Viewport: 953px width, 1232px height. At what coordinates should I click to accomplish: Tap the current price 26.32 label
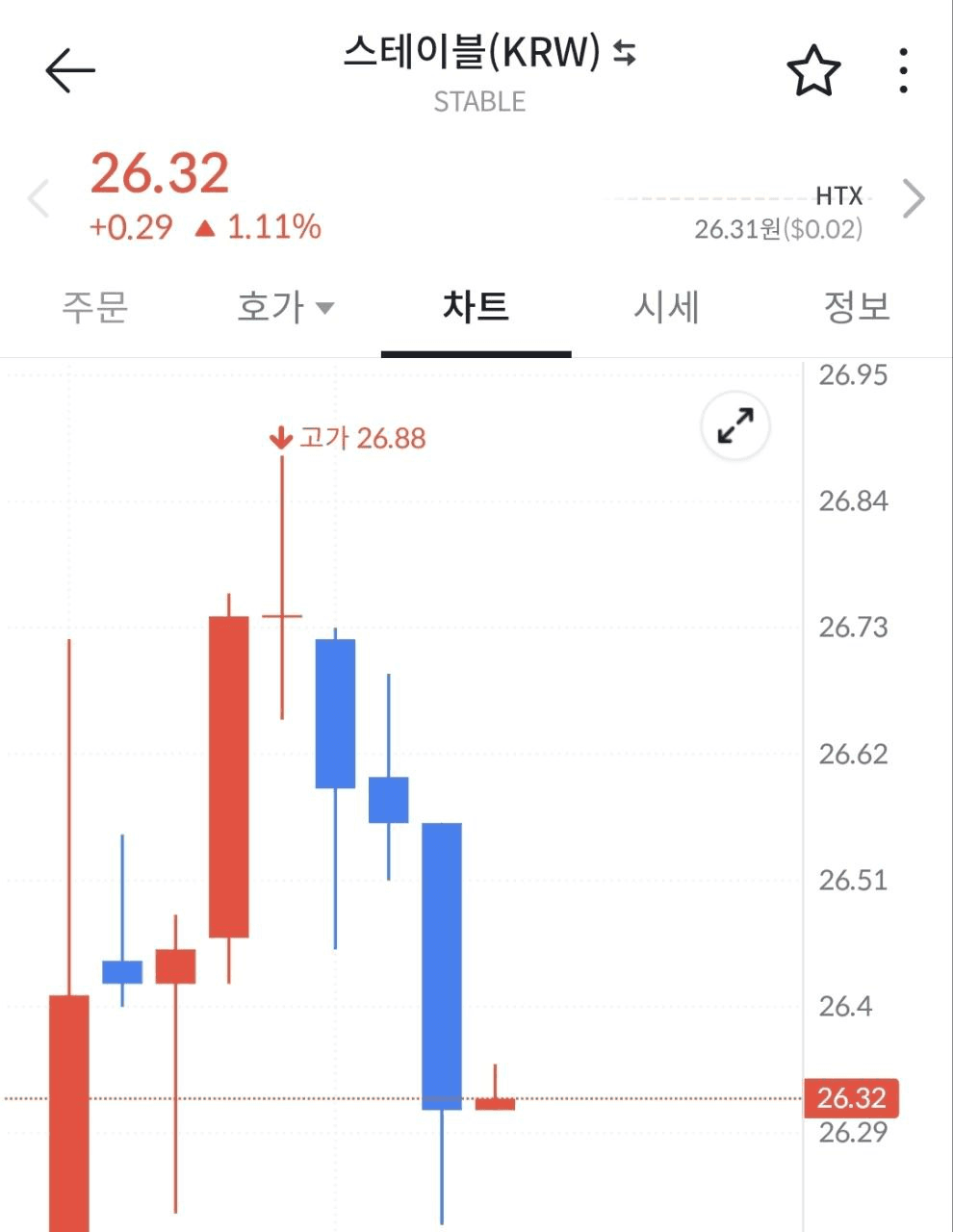click(x=160, y=173)
